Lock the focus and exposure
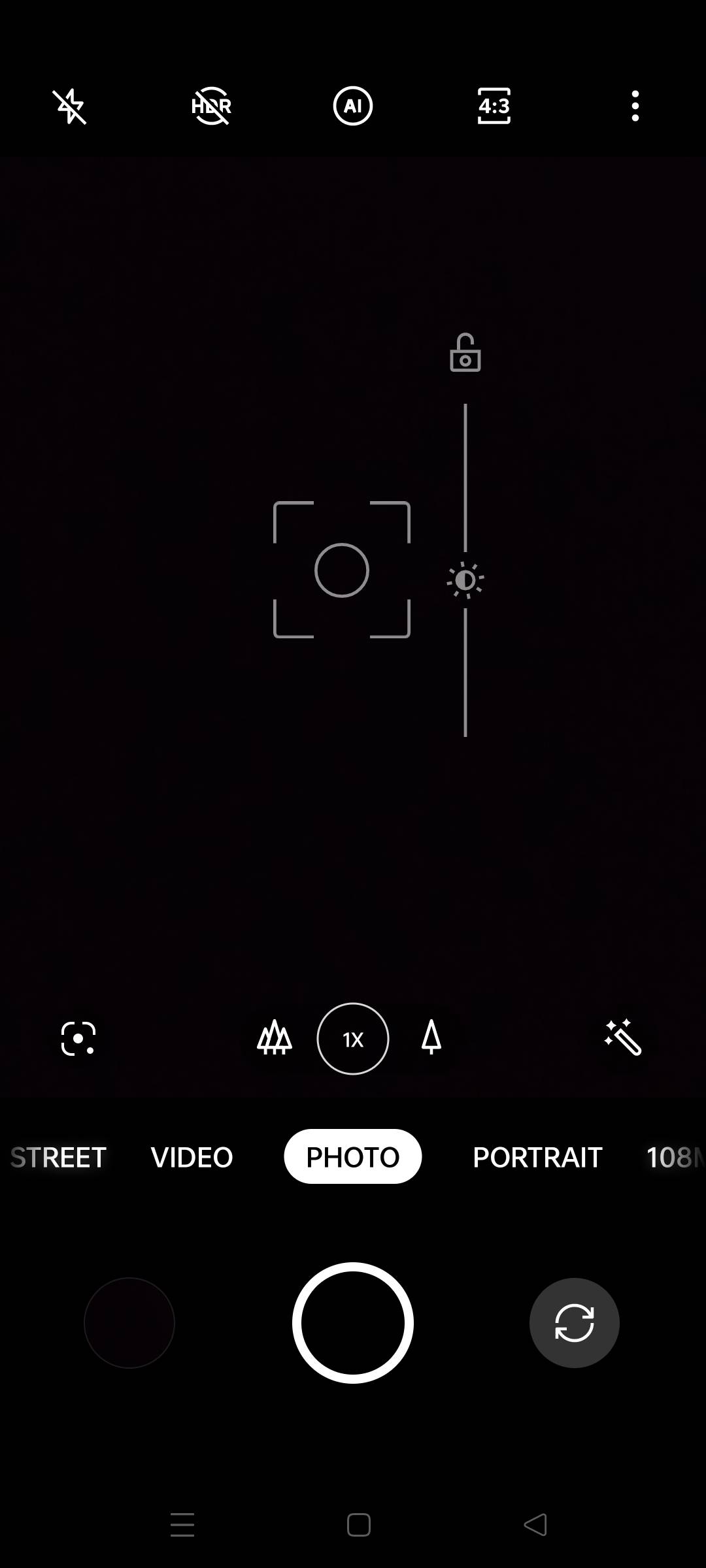 [x=465, y=353]
